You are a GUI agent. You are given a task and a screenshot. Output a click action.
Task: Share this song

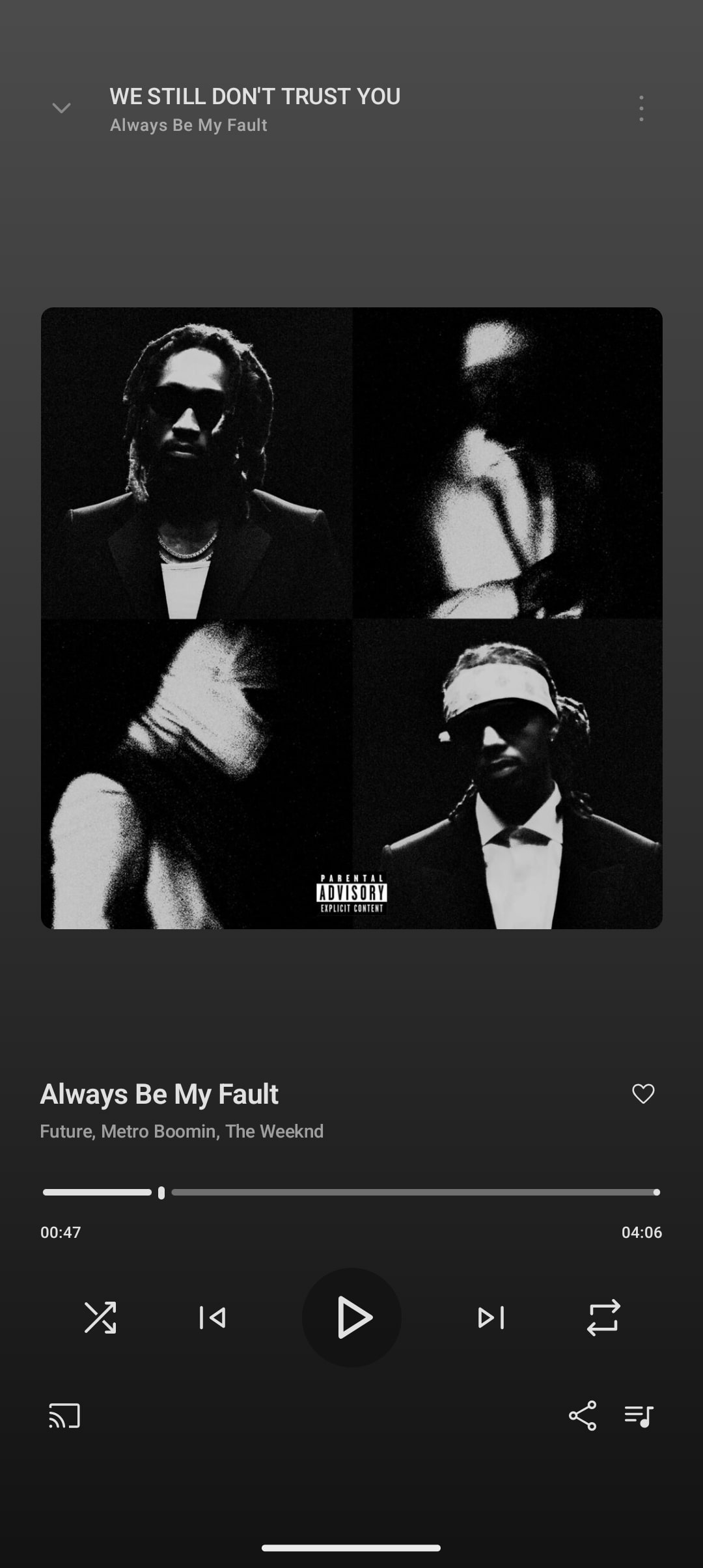click(583, 1416)
